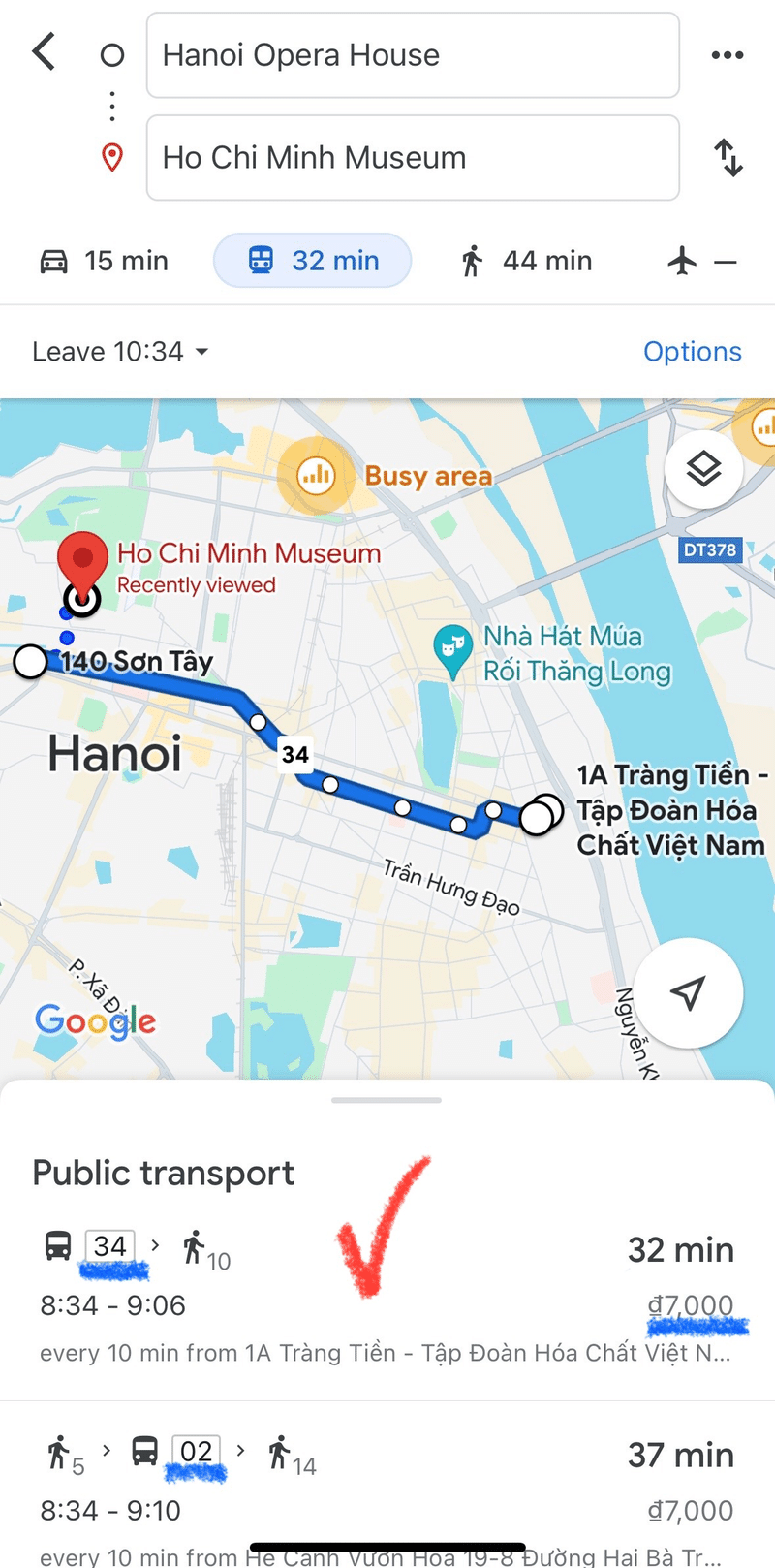Open the three-dot overflow menu
The height and width of the screenshot is (1568, 775).
click(x=727, y=55)
